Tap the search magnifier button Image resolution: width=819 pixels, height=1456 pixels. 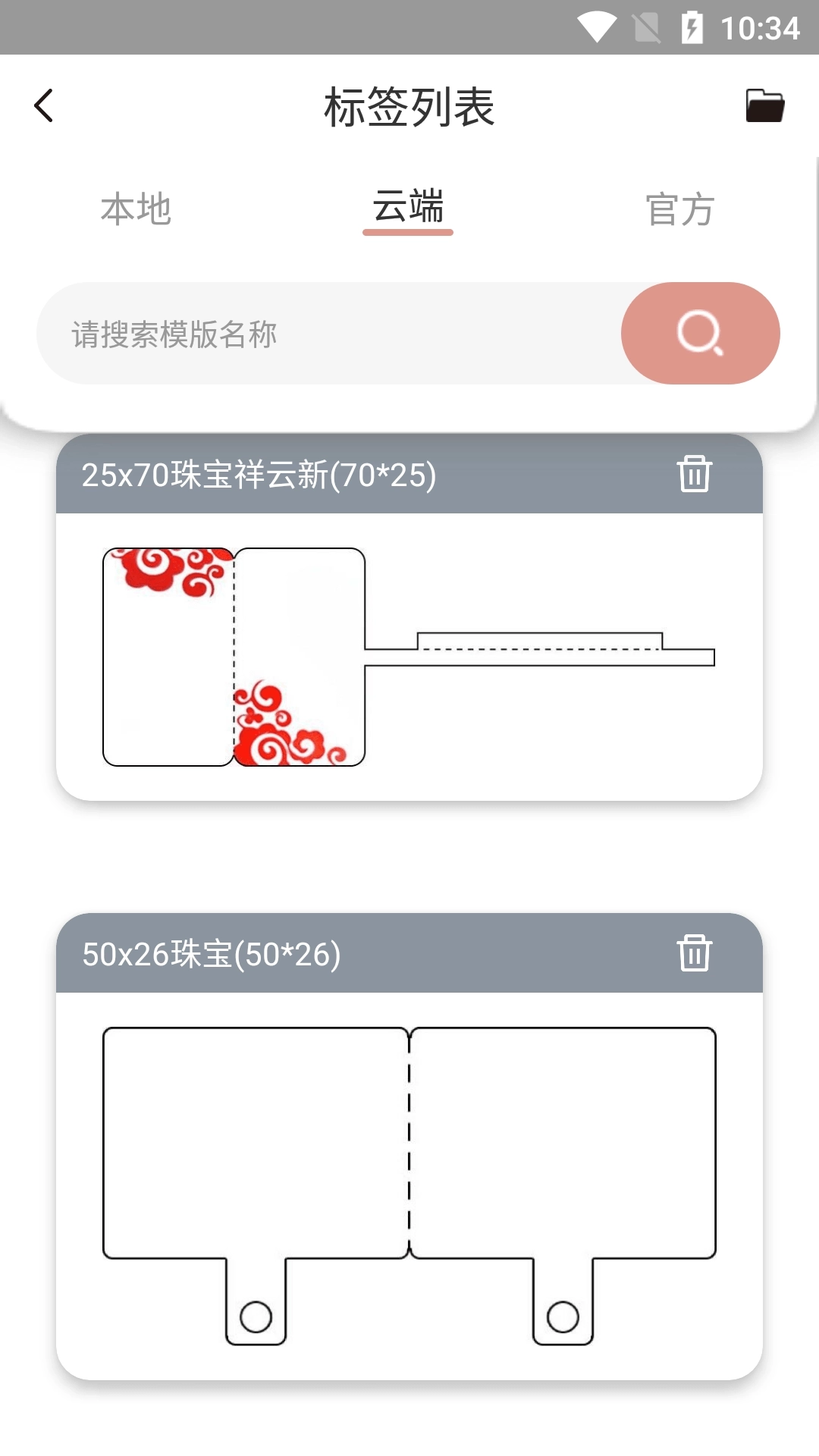pos(699,332)
